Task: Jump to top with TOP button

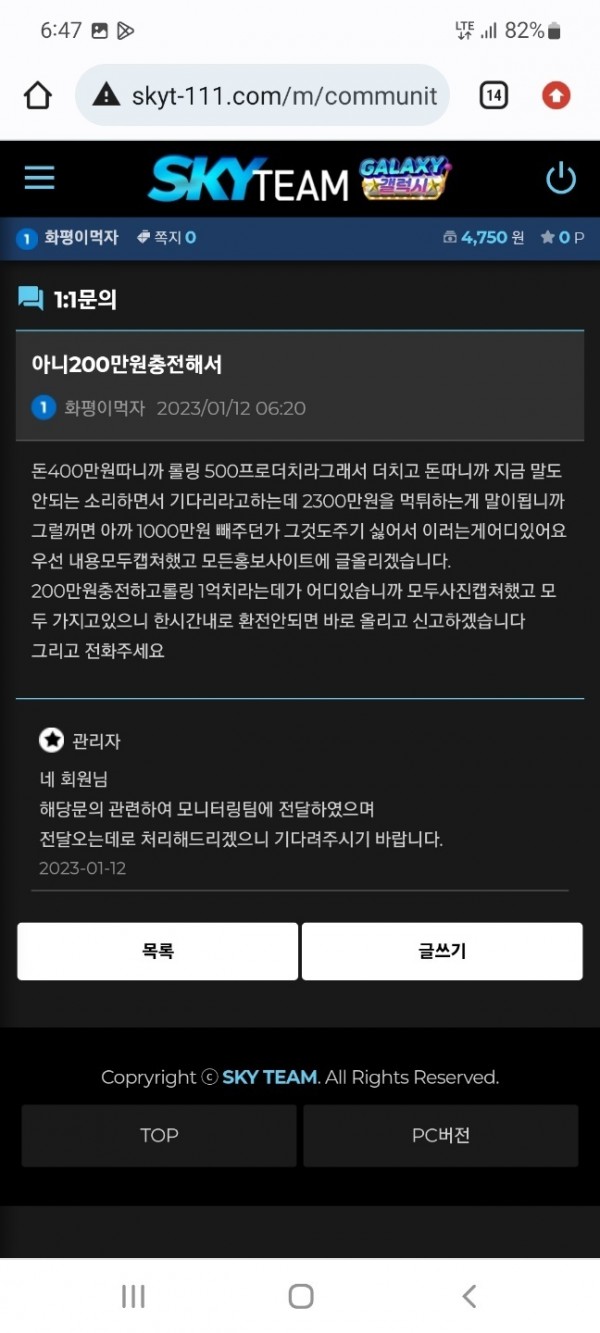Action: (159, 1135)
